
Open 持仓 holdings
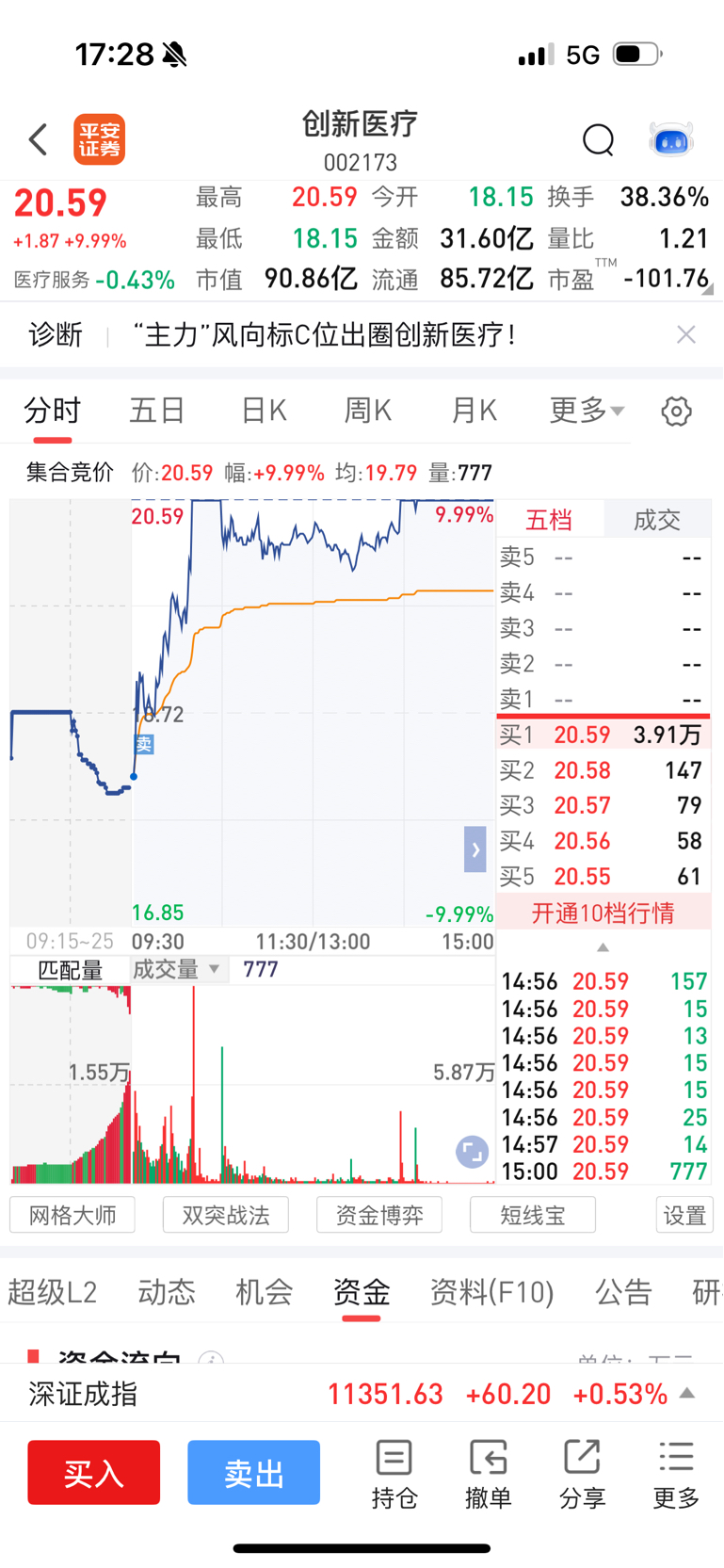coord(394,1474)
